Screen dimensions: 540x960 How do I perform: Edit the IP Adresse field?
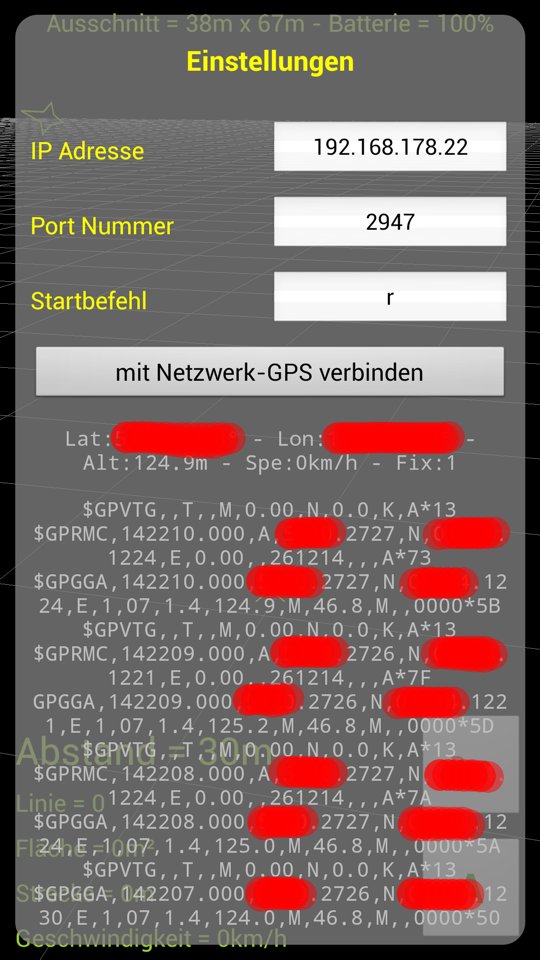390,146
